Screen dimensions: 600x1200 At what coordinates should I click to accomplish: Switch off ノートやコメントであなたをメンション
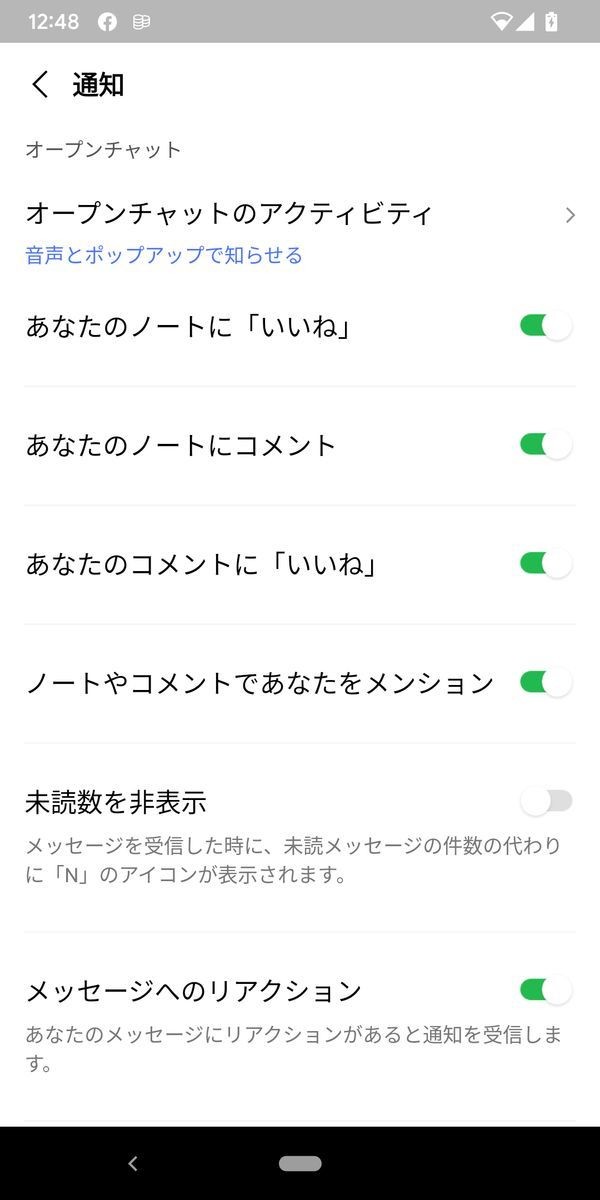[x=546, y=683]
